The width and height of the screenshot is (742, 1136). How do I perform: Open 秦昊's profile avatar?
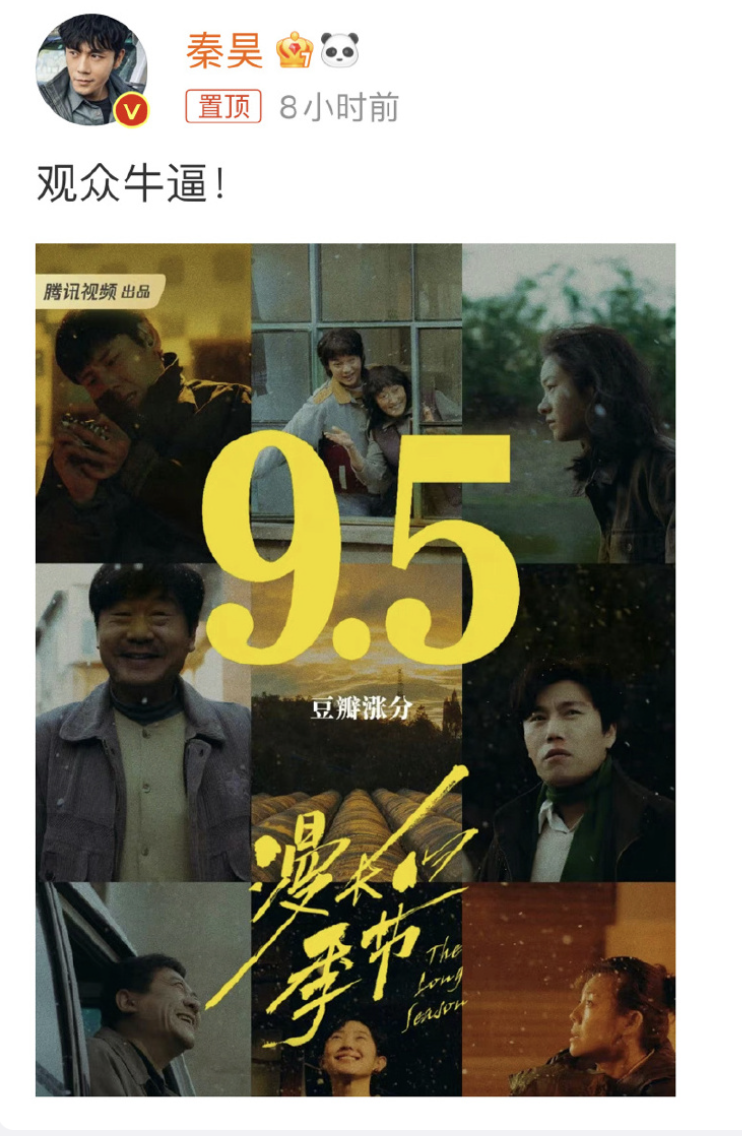pos(90,71)
